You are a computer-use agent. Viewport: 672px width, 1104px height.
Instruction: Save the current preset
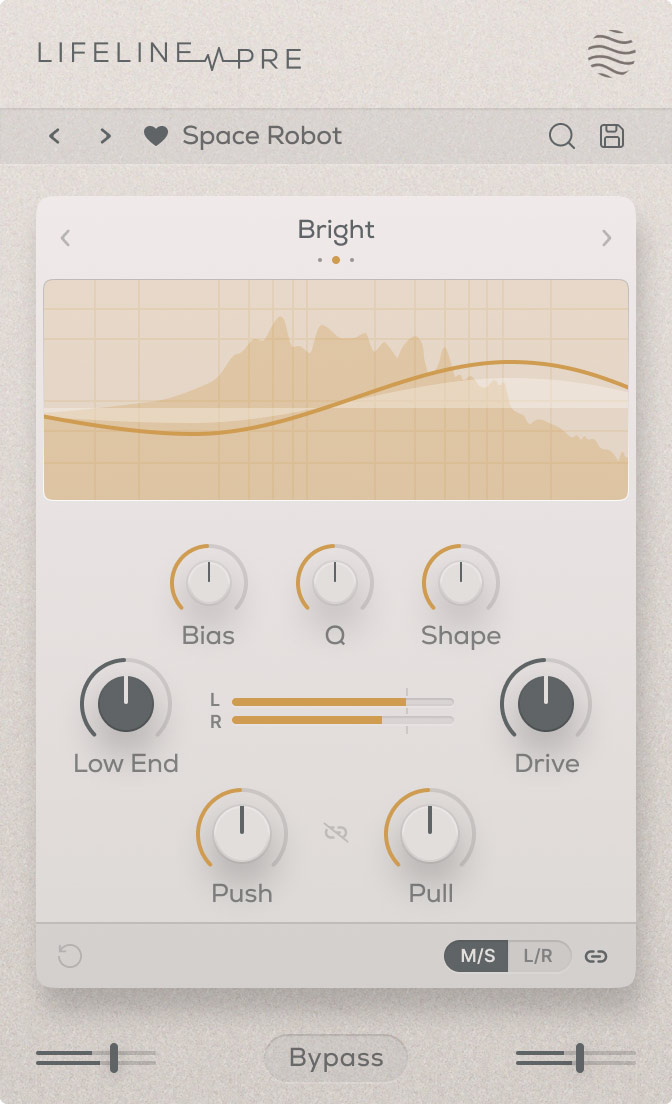point(612,136)
